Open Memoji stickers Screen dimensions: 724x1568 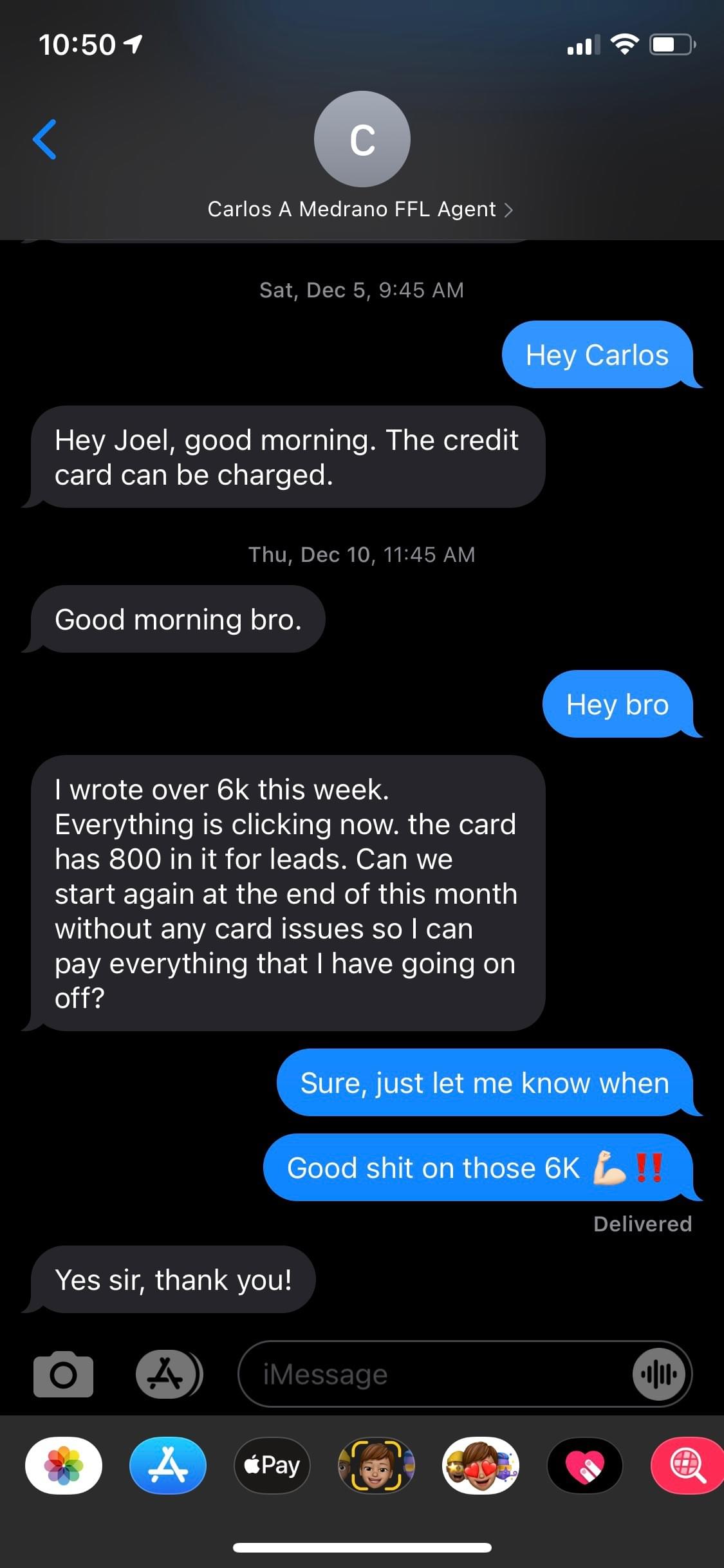point(480,1465)
